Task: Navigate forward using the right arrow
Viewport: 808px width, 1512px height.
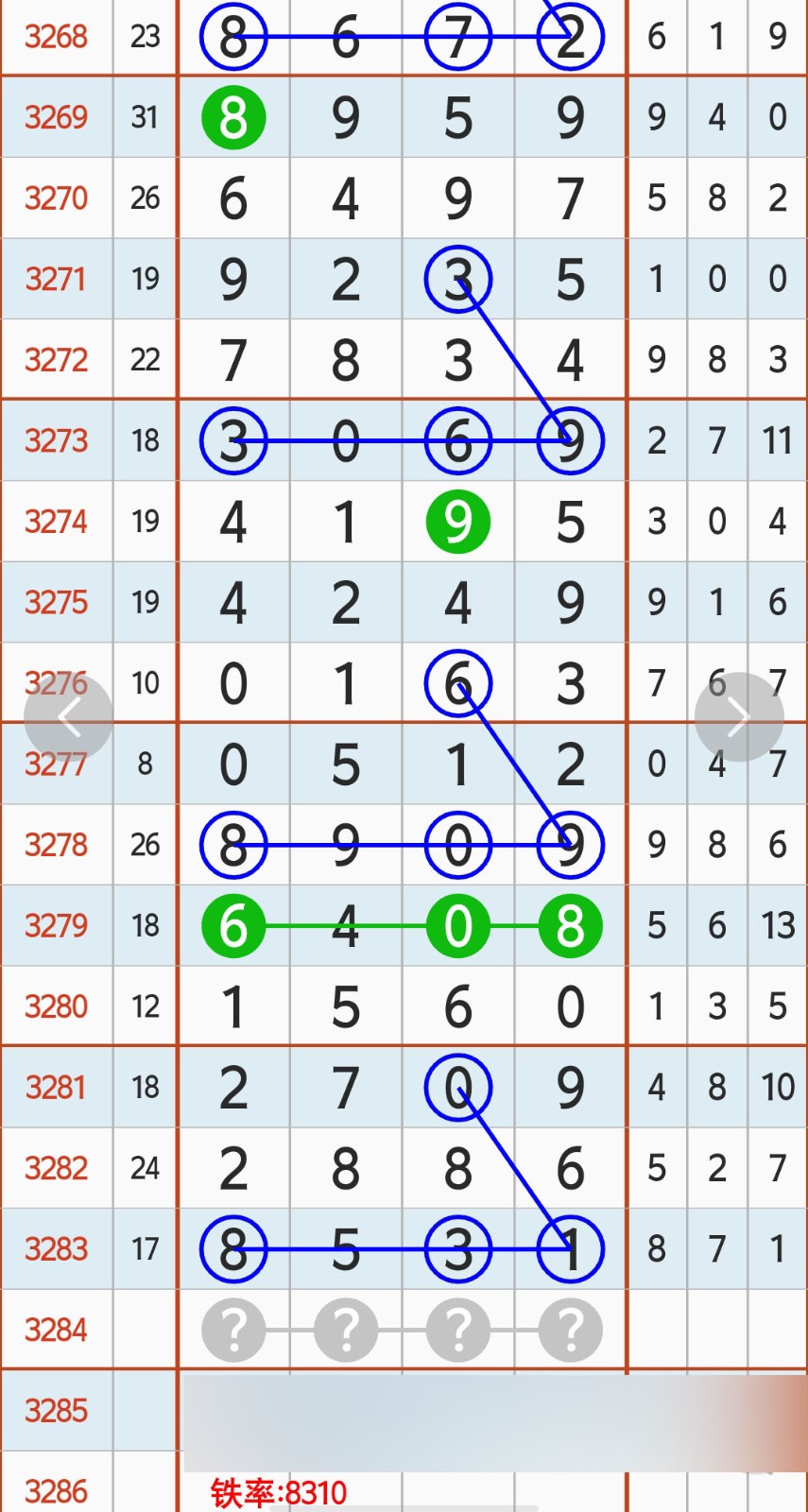Action: [x=740, y=715]
